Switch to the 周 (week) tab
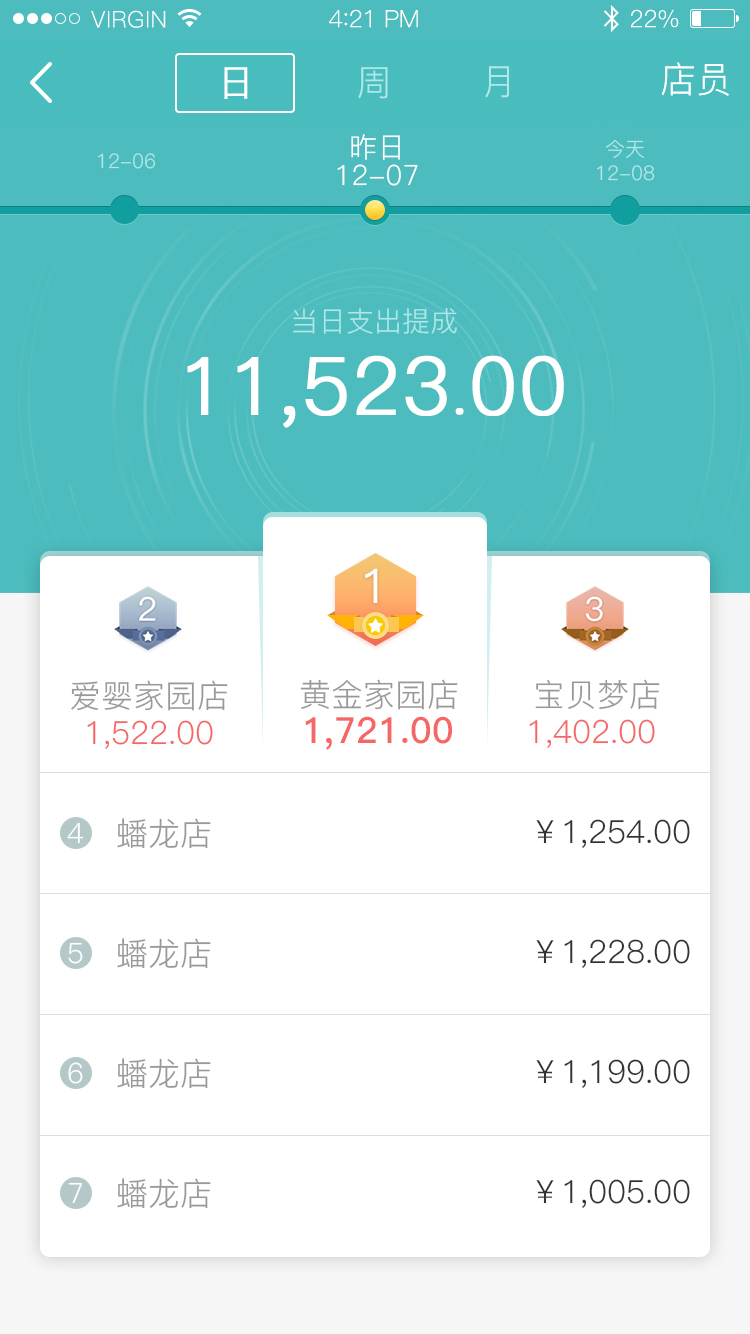This screenshot has height=1334, width=750. tap(373, 83)
